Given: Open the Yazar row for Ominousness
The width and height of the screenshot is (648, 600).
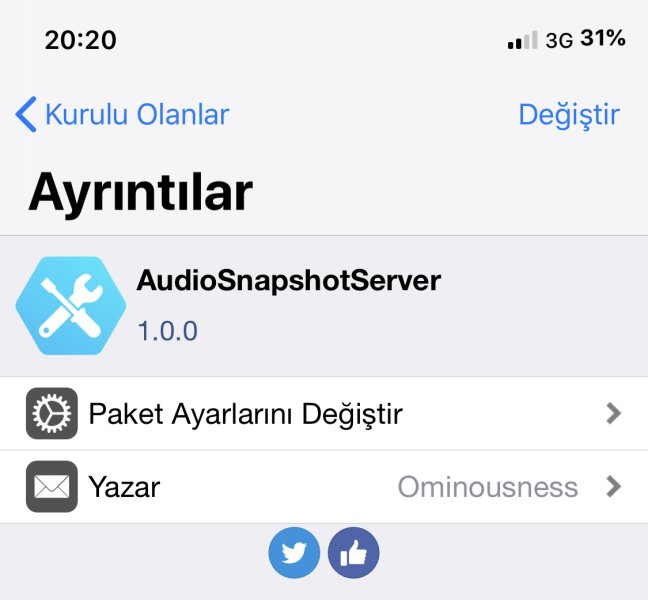Looking at the screenshot, I should coord(324,487).
